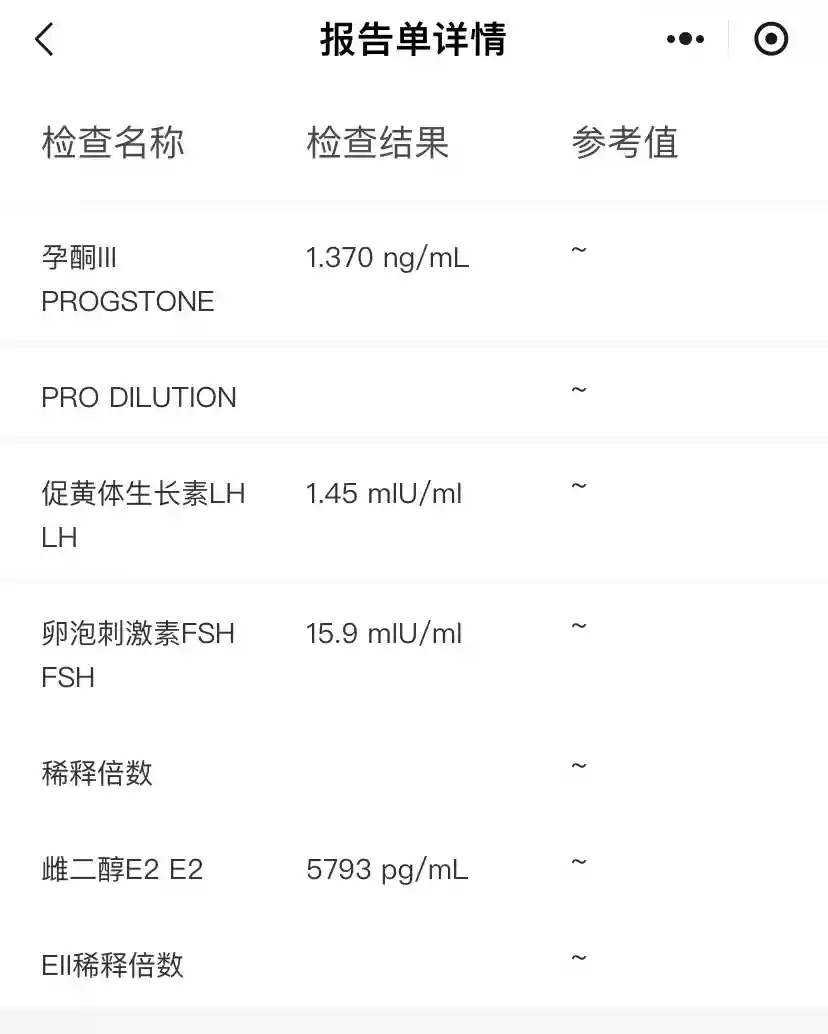Open the three-dot more menu
828x1034 pixels.
[x=685, y=40]
